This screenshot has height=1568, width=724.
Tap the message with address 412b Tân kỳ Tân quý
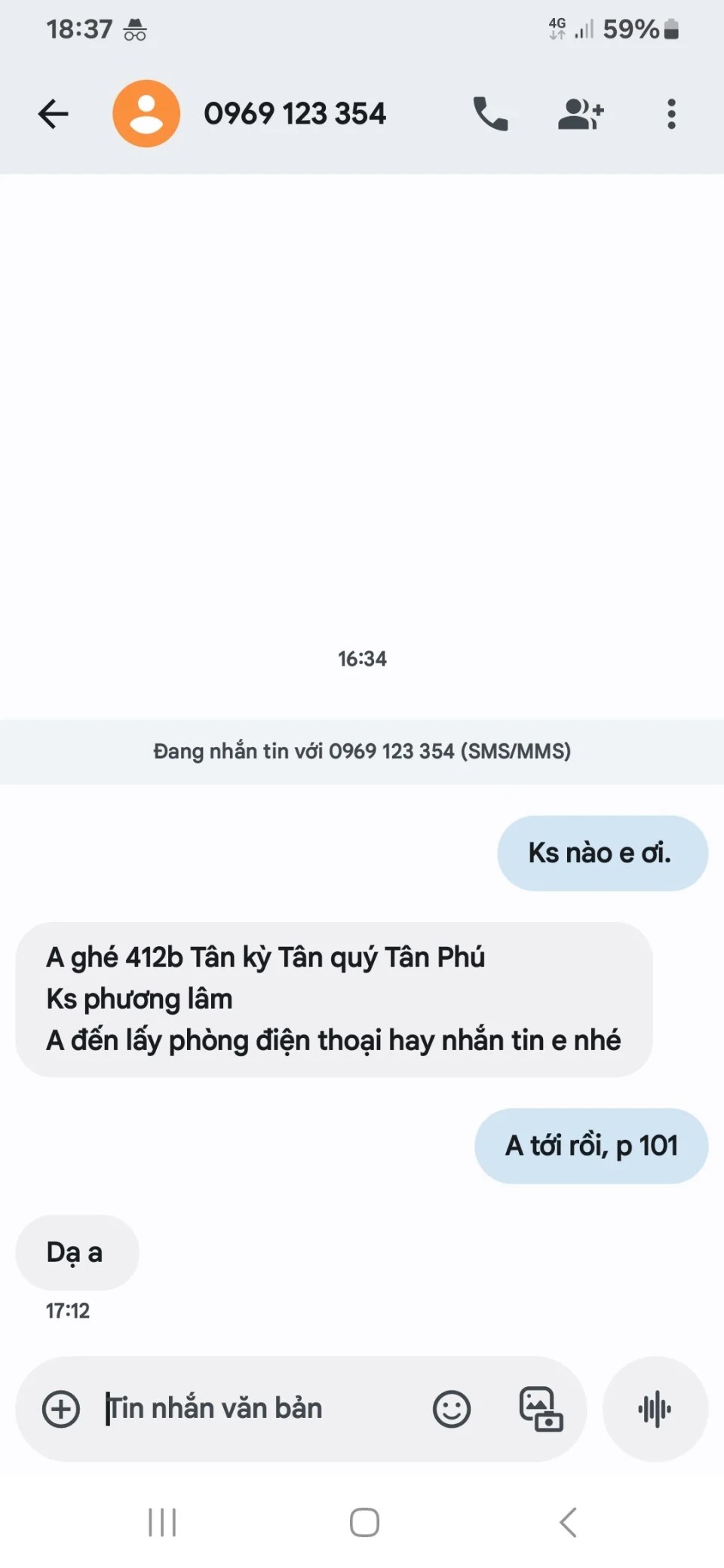[x=333, y=999]
